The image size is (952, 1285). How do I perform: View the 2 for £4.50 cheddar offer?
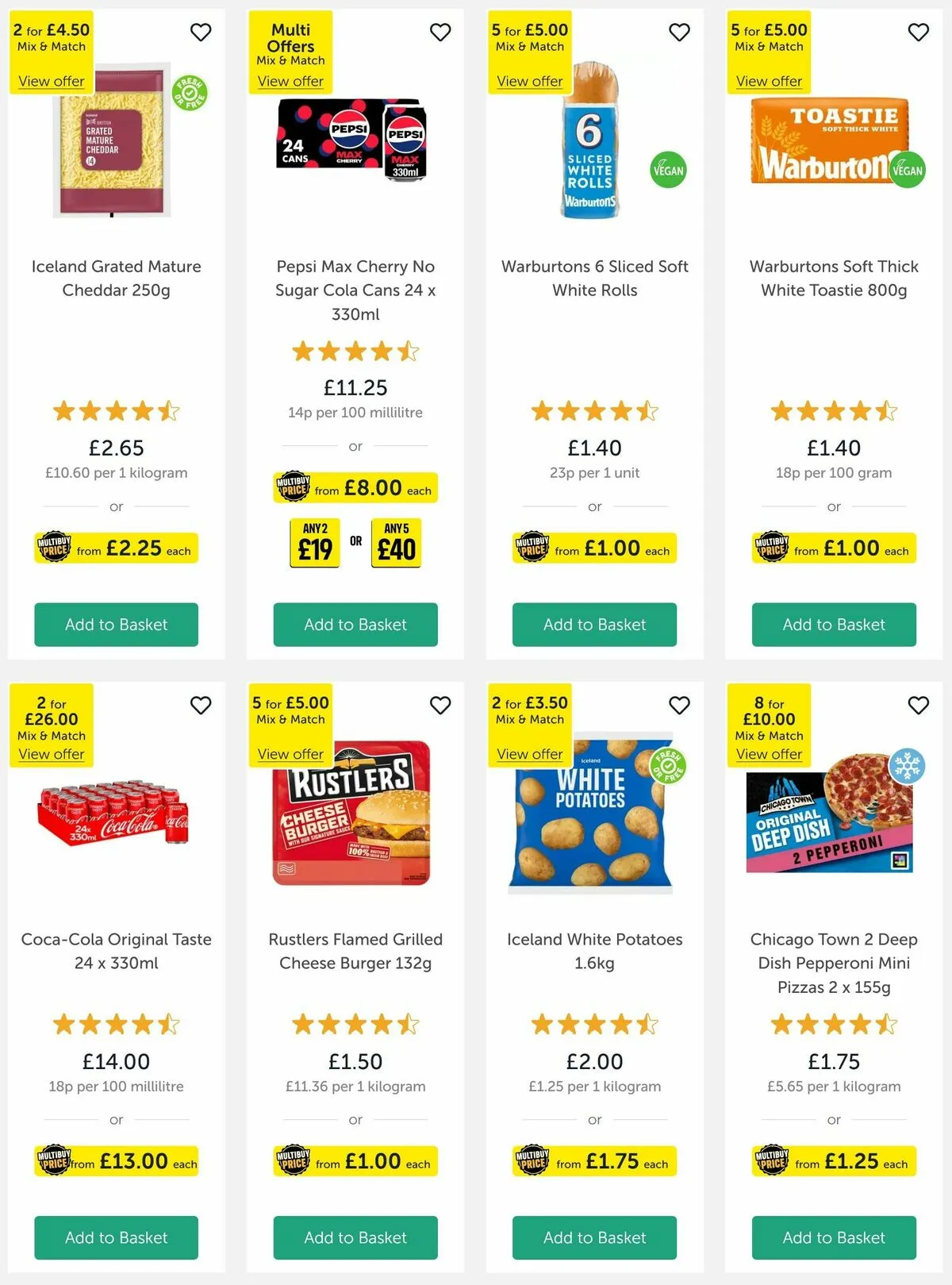pyautogui.click(x=51, y=81)
